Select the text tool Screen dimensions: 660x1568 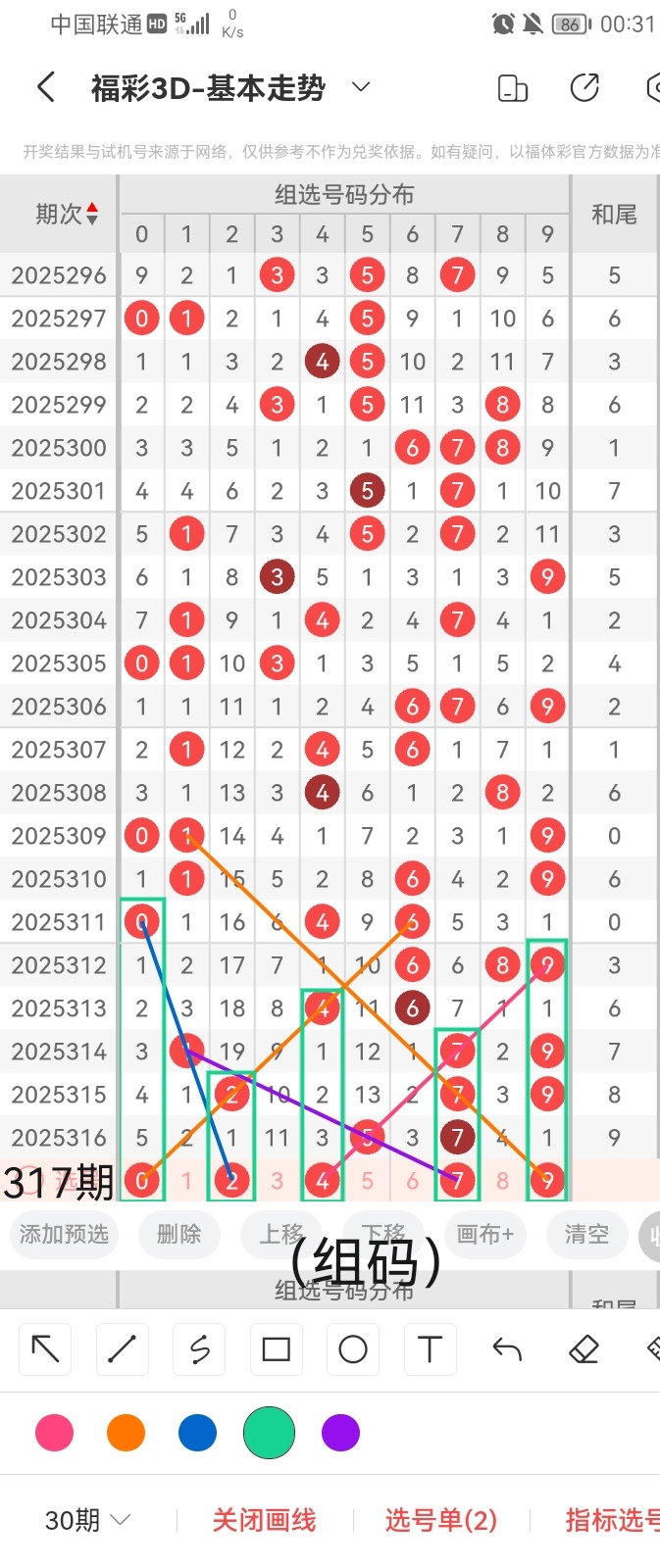click(x=430, y=1349)
